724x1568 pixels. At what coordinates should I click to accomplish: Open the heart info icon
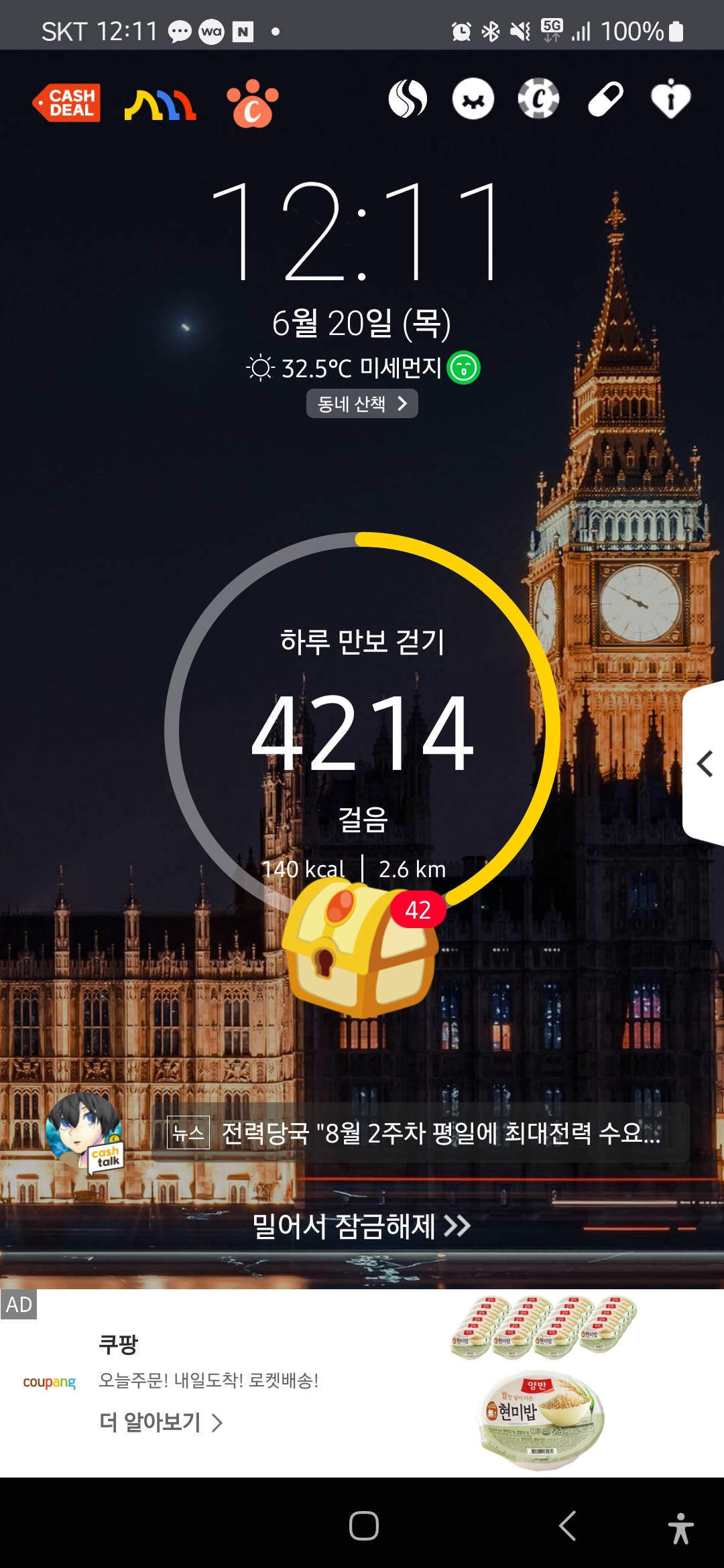coord(670,99)
